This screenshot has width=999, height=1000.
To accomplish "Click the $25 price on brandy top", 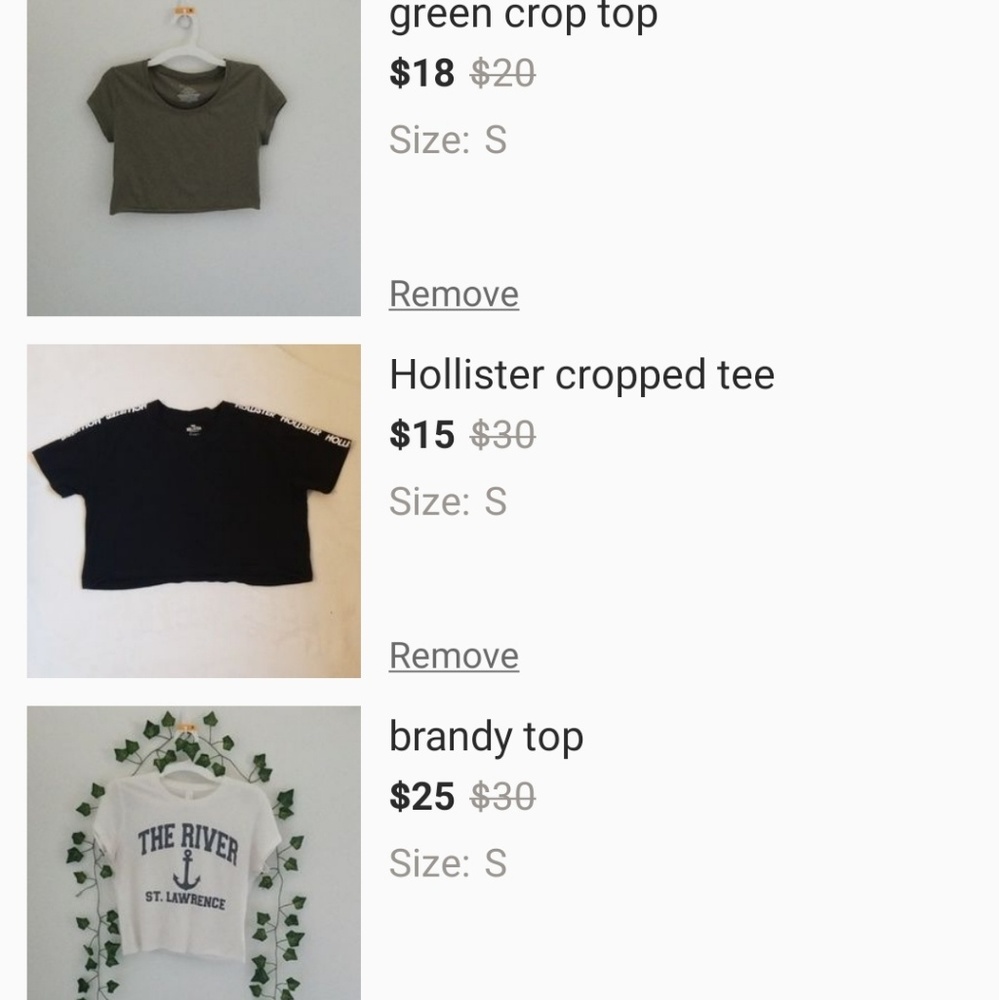I will coord(420,797).
